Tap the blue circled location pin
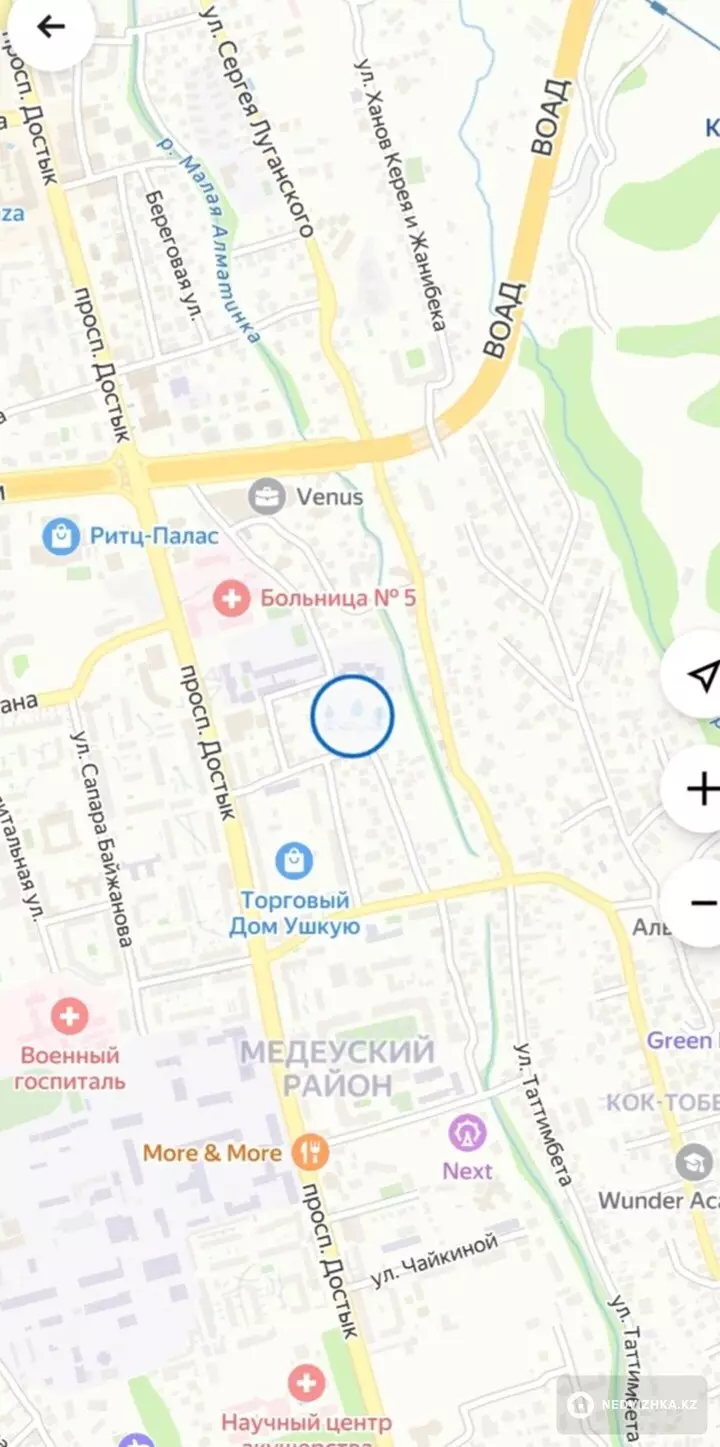This screenshot has width=720, height=1447. pos(352,716)
